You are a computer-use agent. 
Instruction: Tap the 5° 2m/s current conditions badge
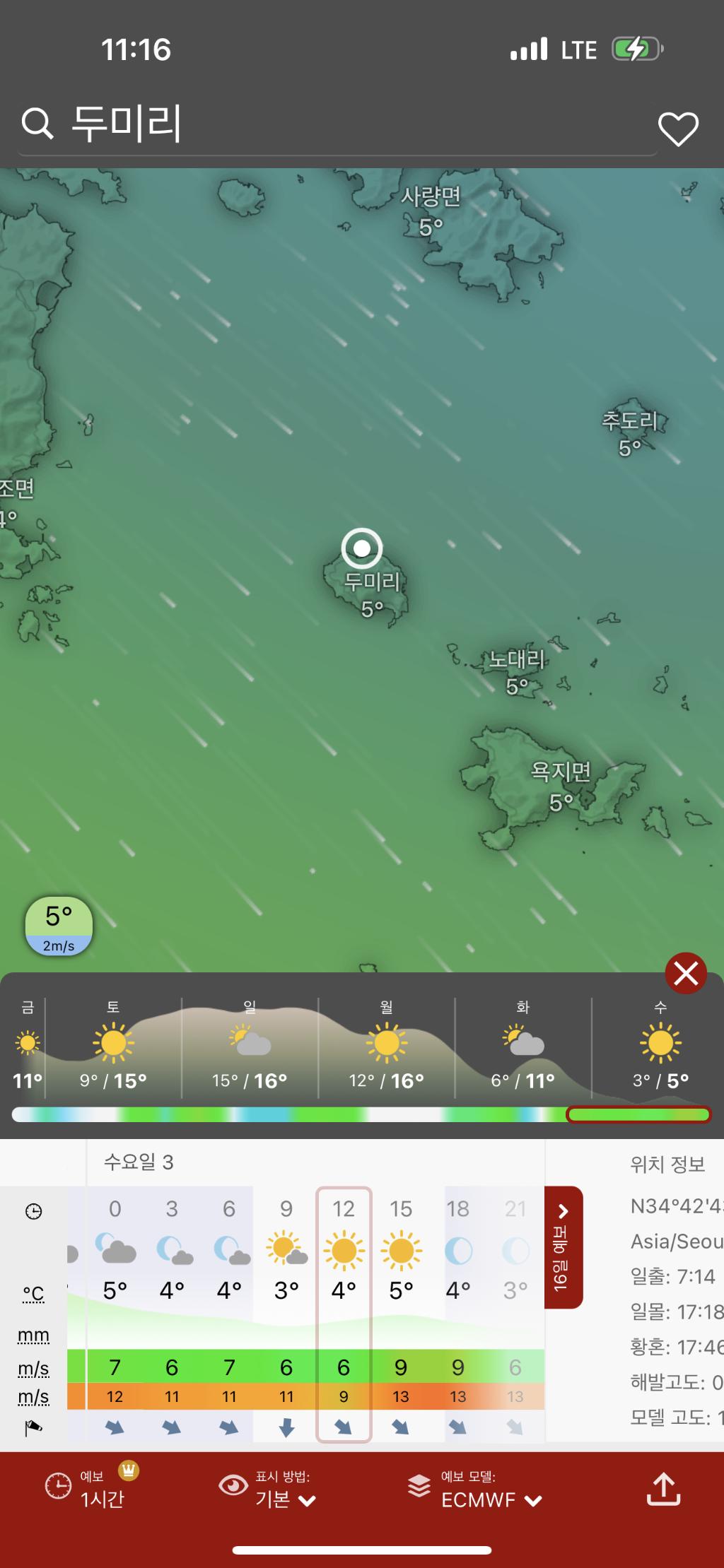(59, 926)
